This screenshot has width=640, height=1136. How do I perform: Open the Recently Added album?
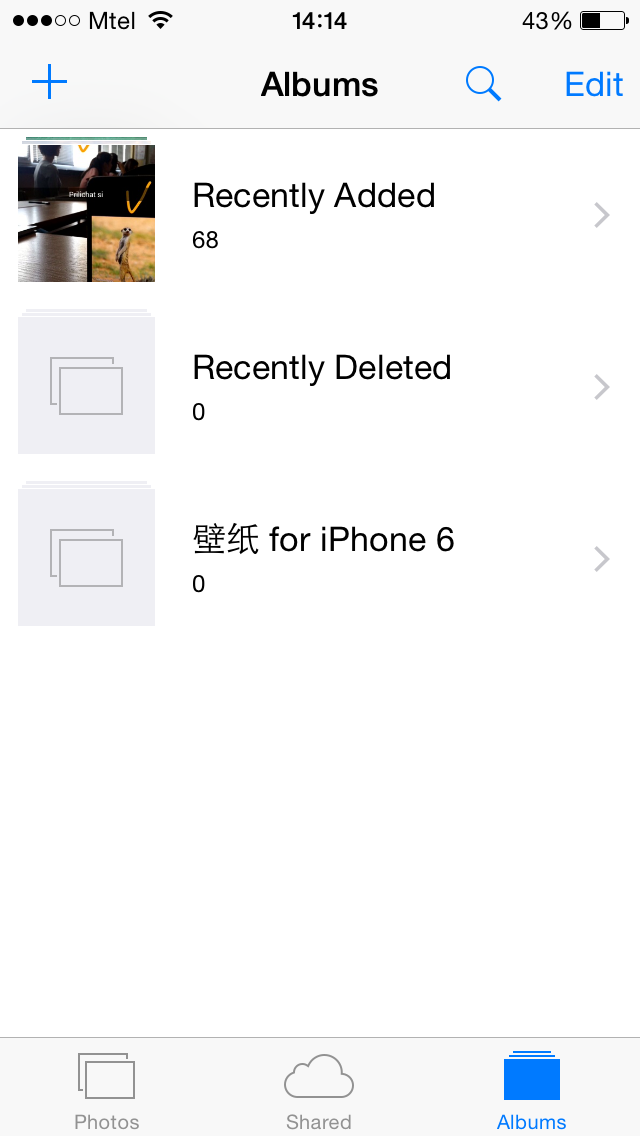(320, 214)
